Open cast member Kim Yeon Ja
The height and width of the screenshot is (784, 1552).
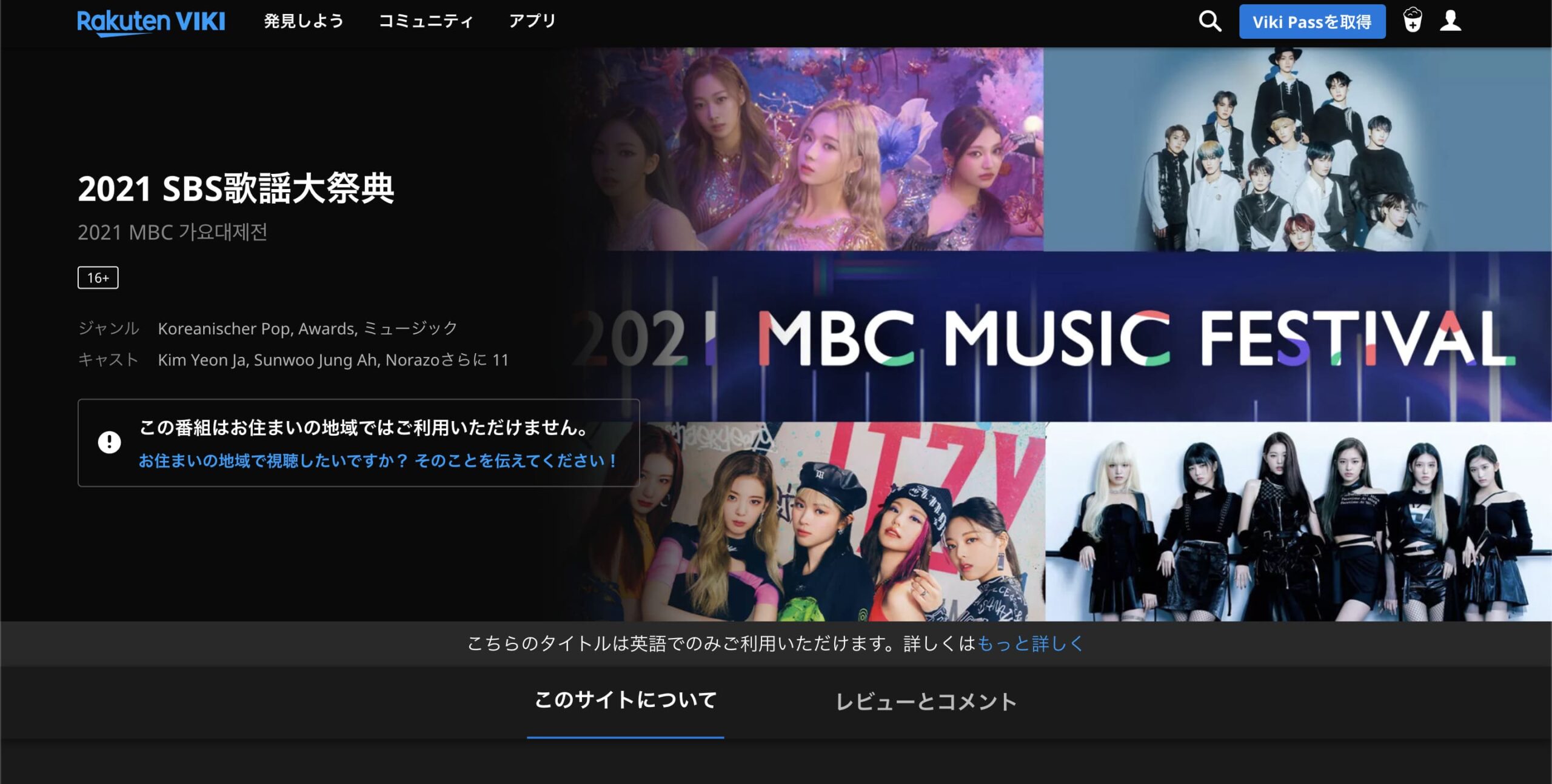tap(201, 360)
